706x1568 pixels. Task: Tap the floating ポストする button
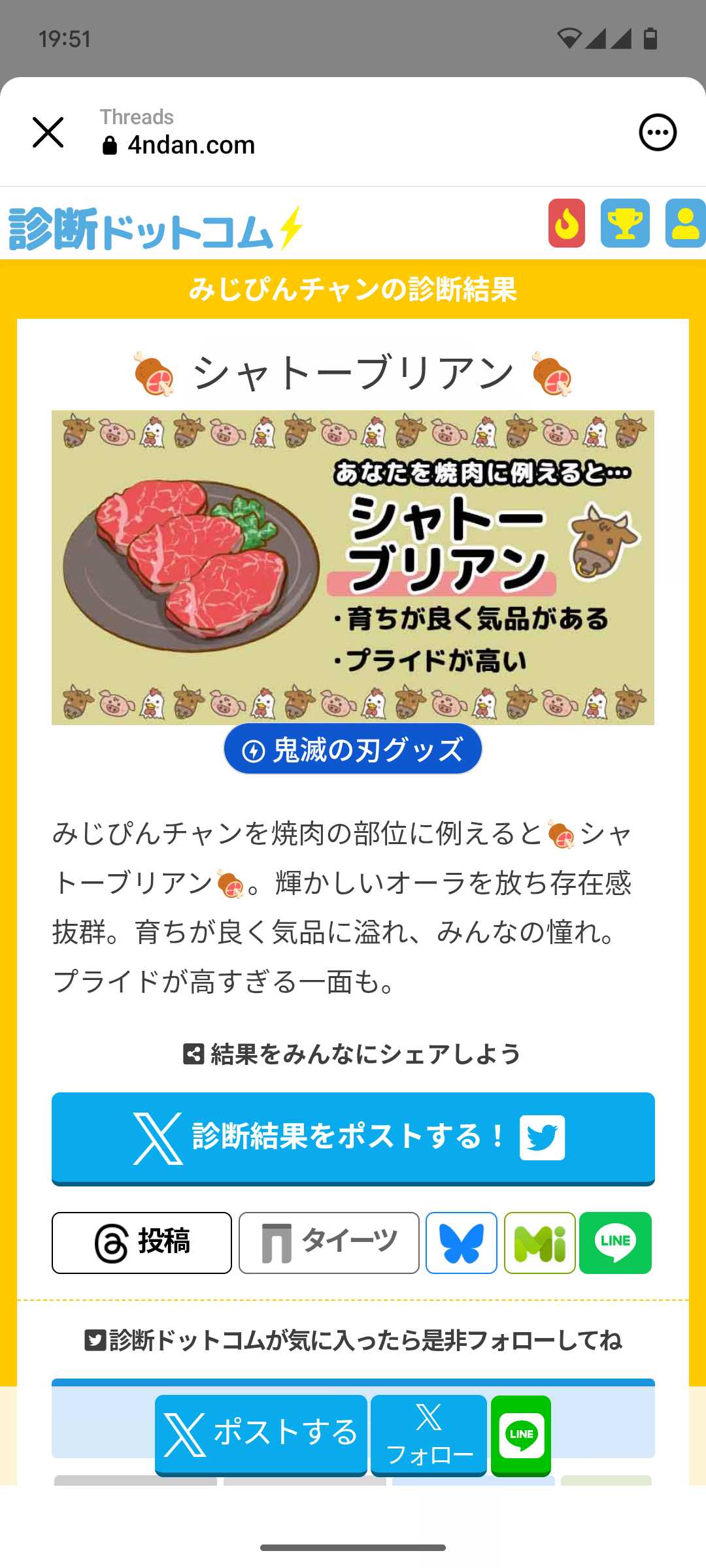tap(261, 1435)
